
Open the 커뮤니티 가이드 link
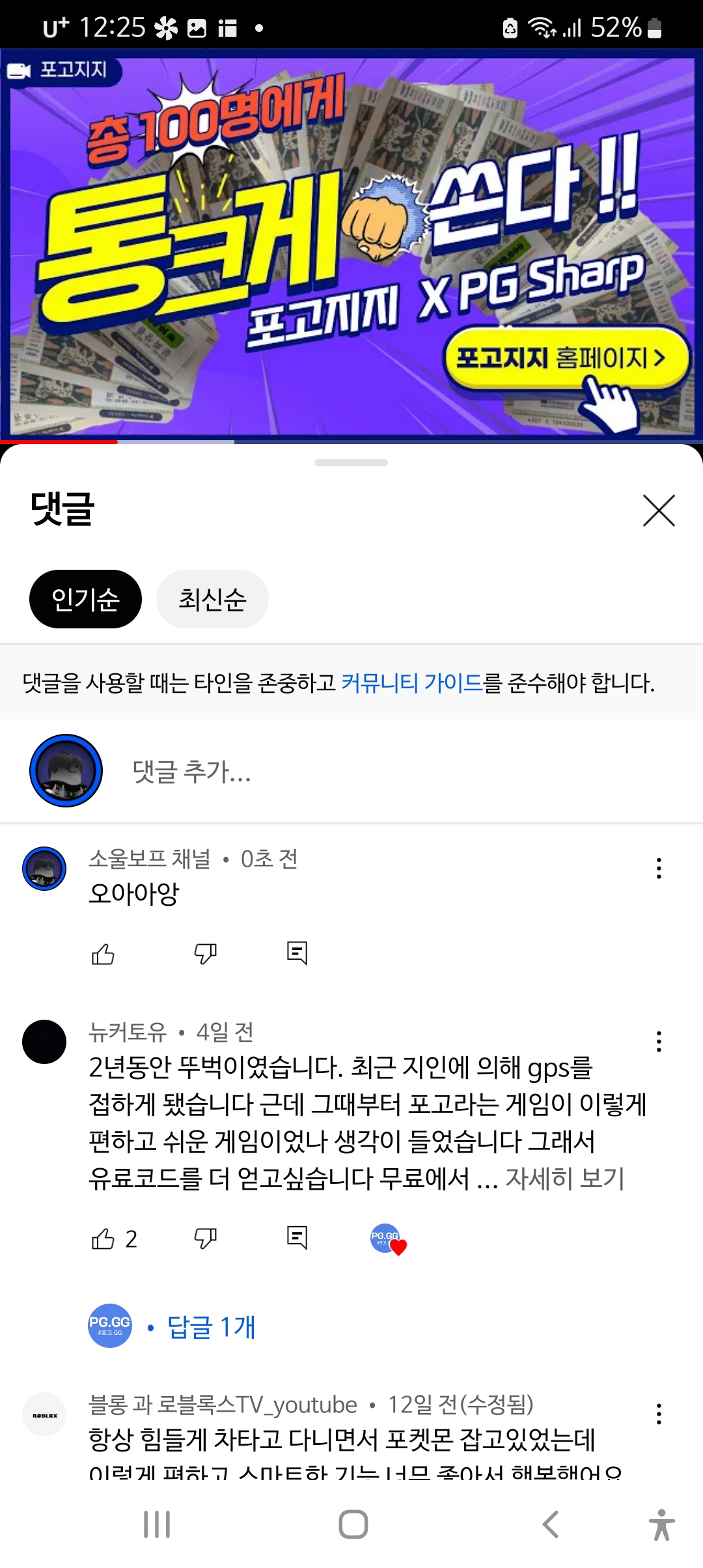coord(411,683)
